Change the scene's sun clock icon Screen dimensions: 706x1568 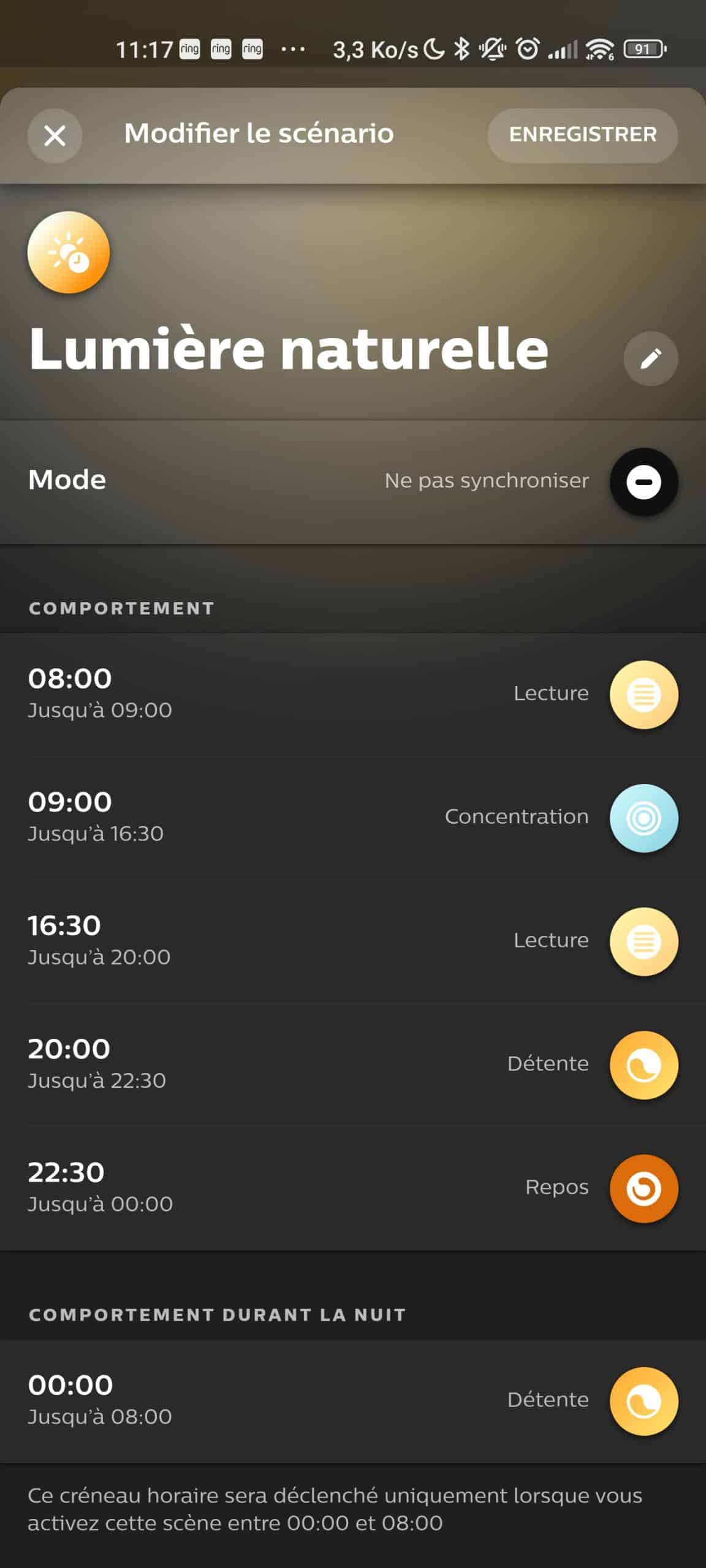69,252
